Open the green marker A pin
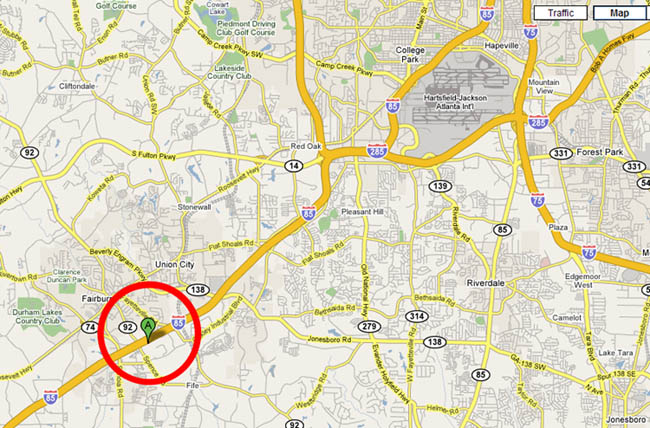This screenshot has width=650, height=428. [x=148, y=330]
